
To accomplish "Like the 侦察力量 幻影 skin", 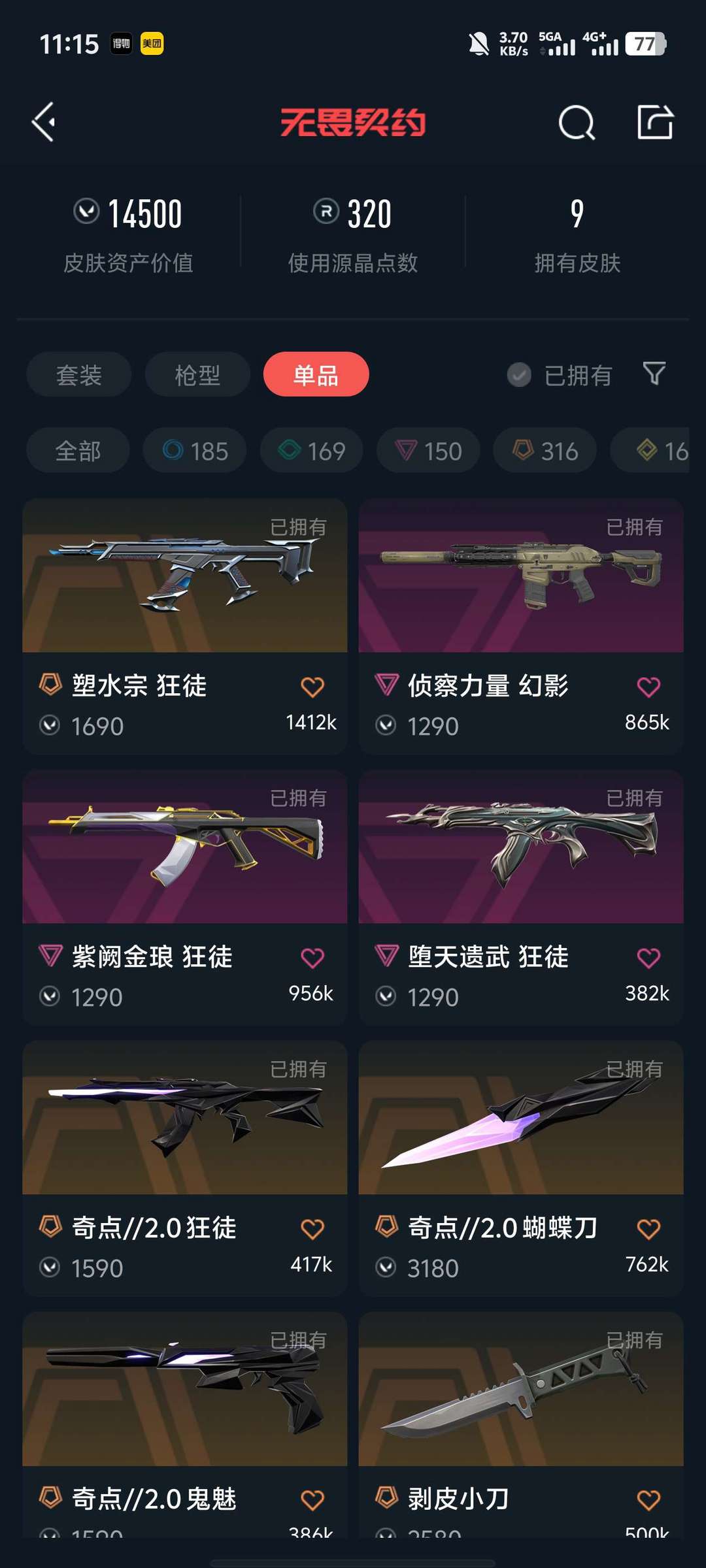I will [648, 687].
